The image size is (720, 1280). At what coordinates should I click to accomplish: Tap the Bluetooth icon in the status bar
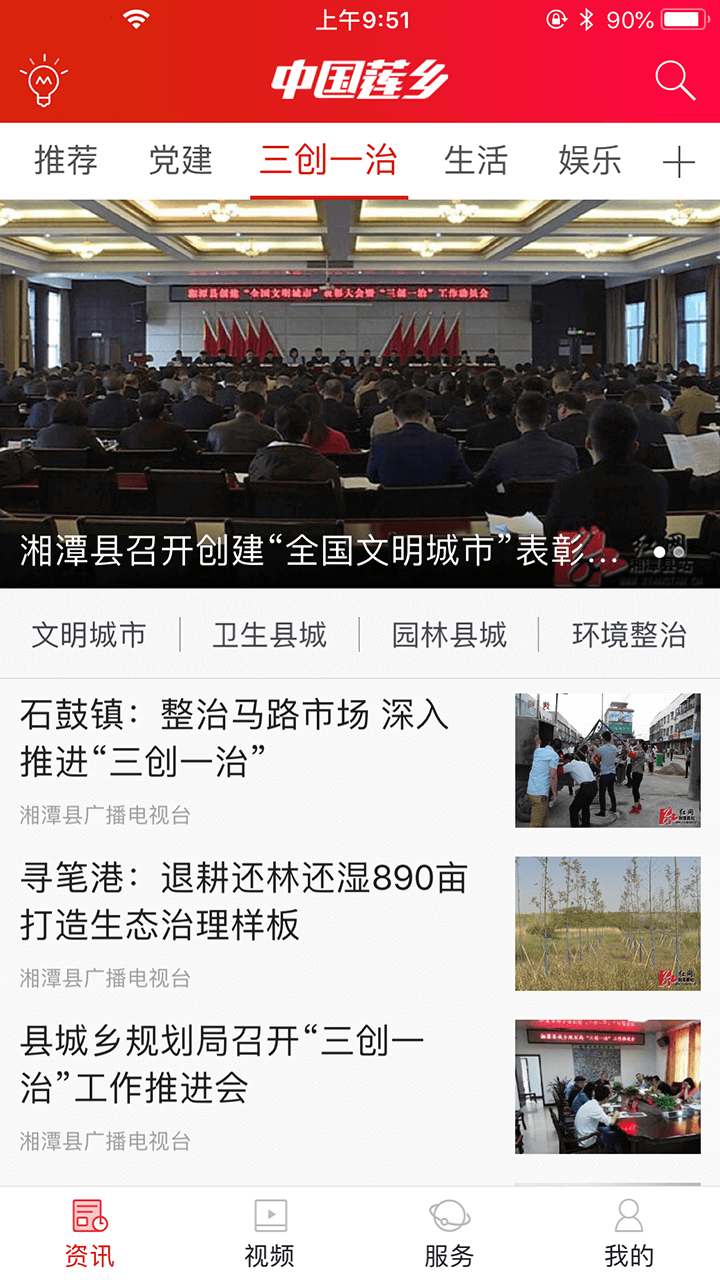point(588,16)
